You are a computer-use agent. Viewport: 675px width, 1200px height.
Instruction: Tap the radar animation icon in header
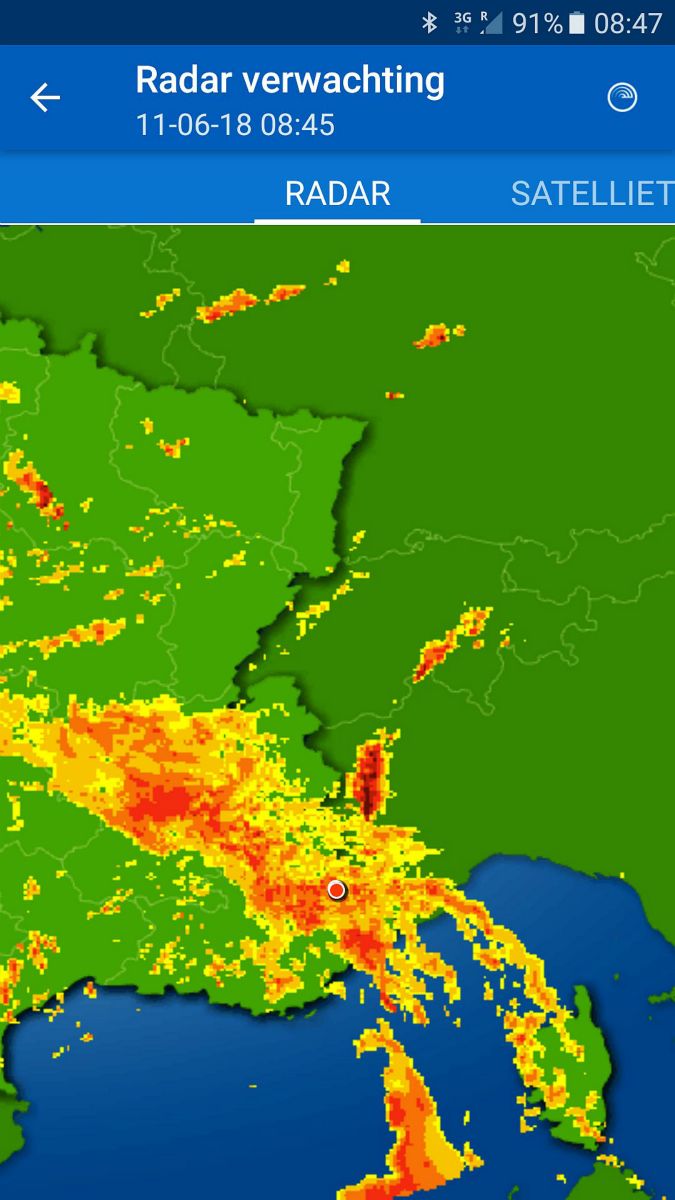coord(622,97)
